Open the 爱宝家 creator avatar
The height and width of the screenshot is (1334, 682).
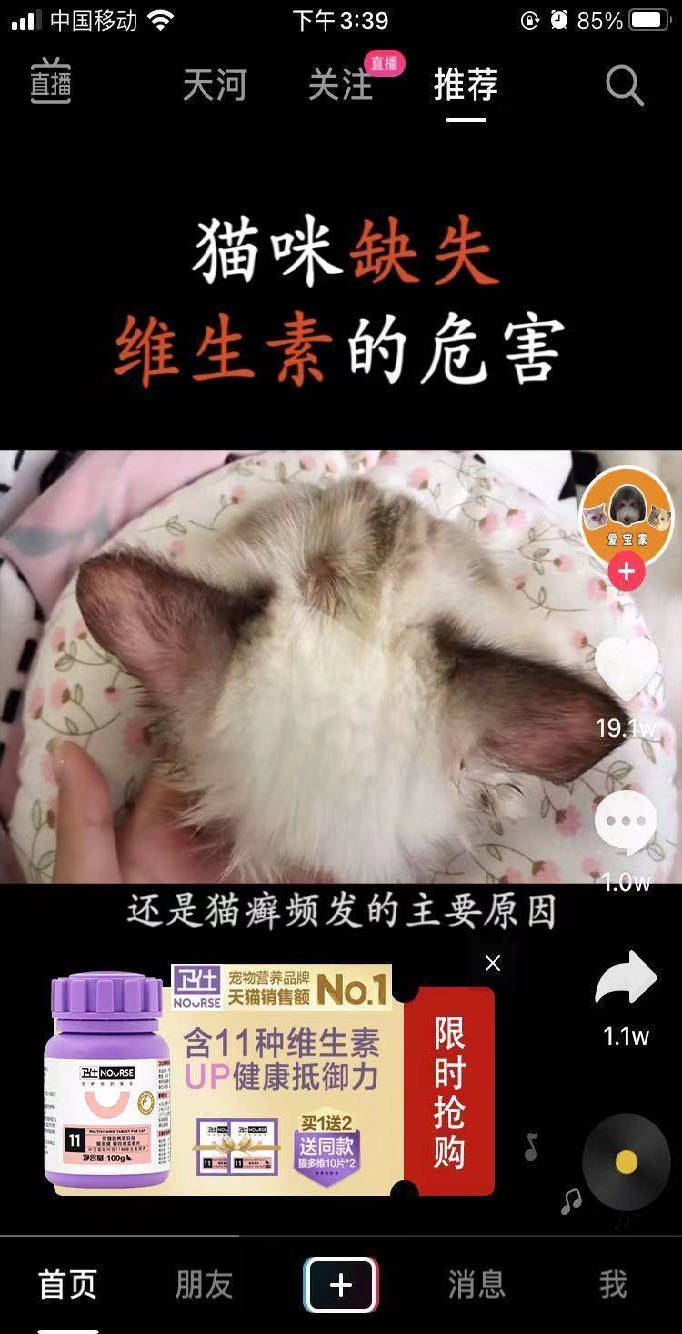pos(627,516)
